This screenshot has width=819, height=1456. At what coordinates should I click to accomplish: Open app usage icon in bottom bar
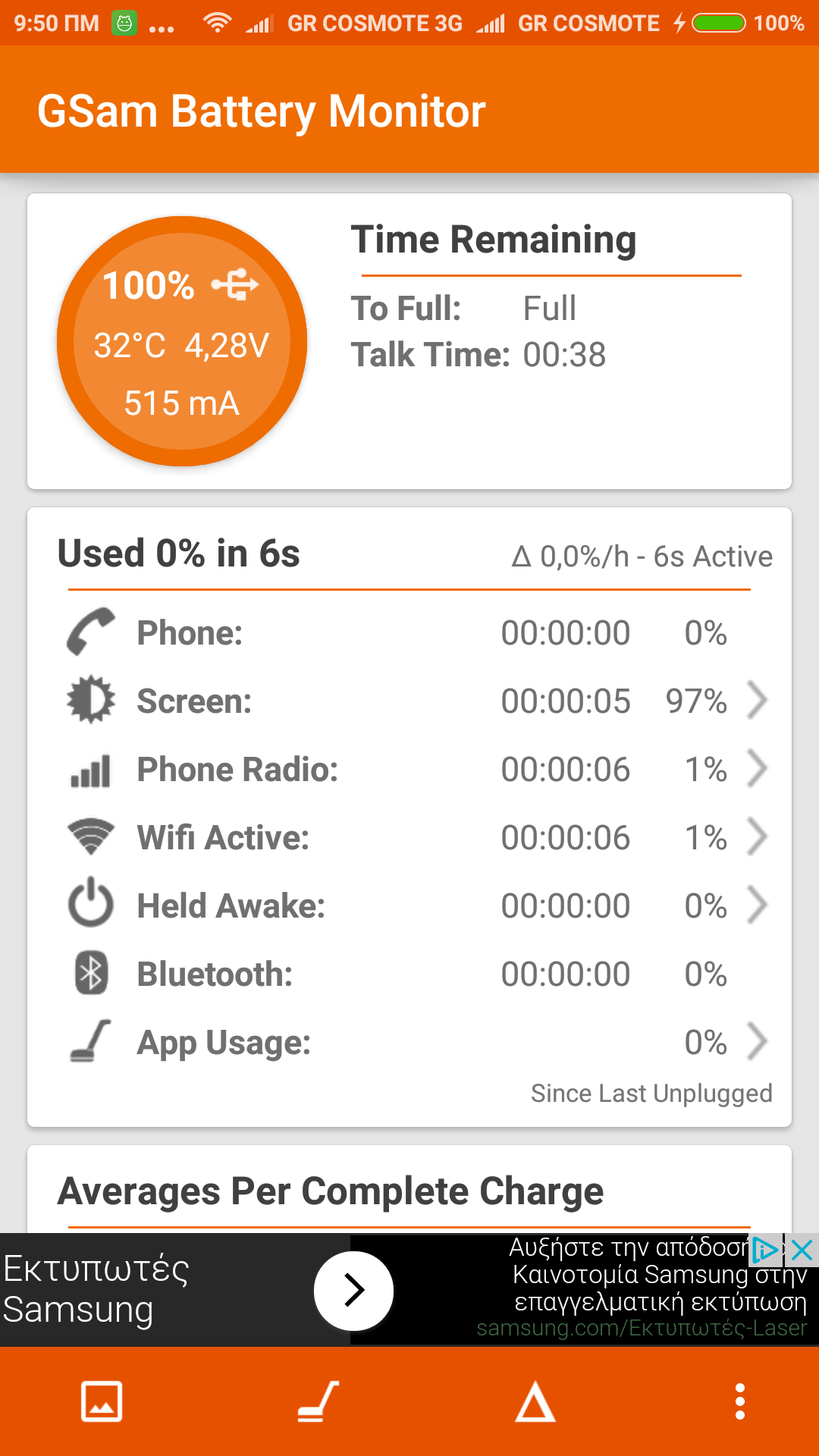point(318,1401)
